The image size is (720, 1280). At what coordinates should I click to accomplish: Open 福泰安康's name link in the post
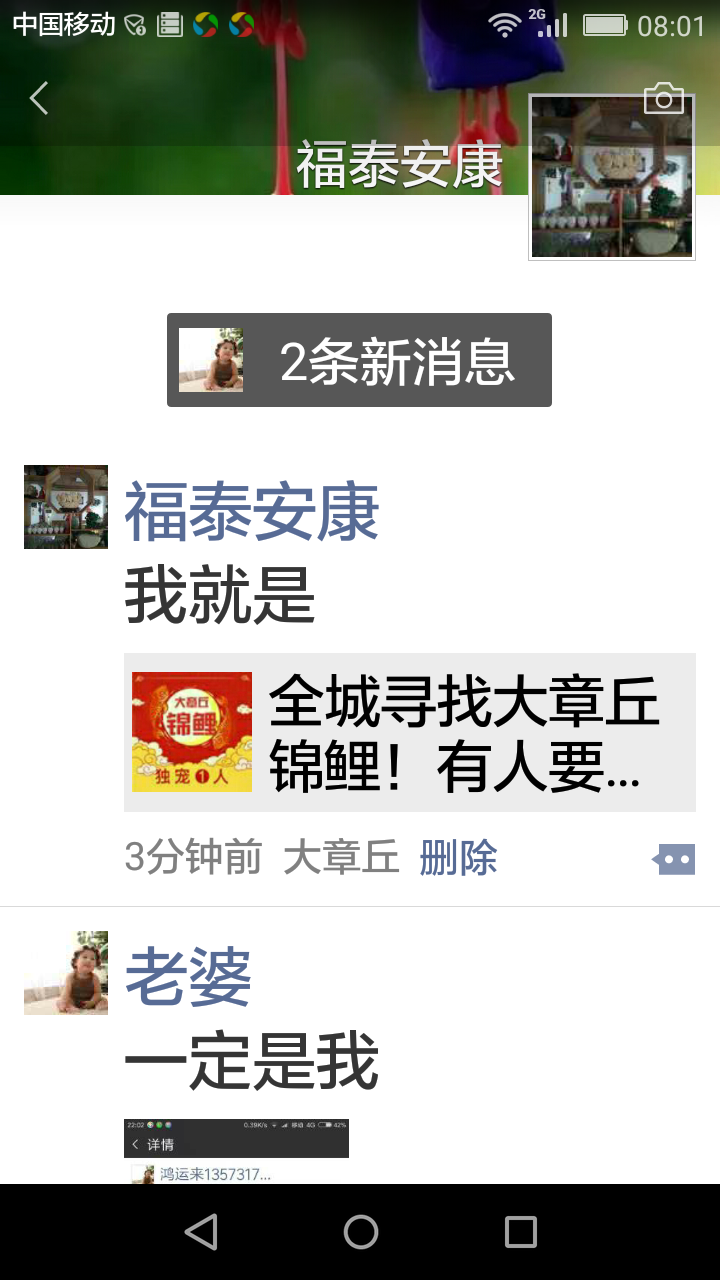tap(251, 512)
